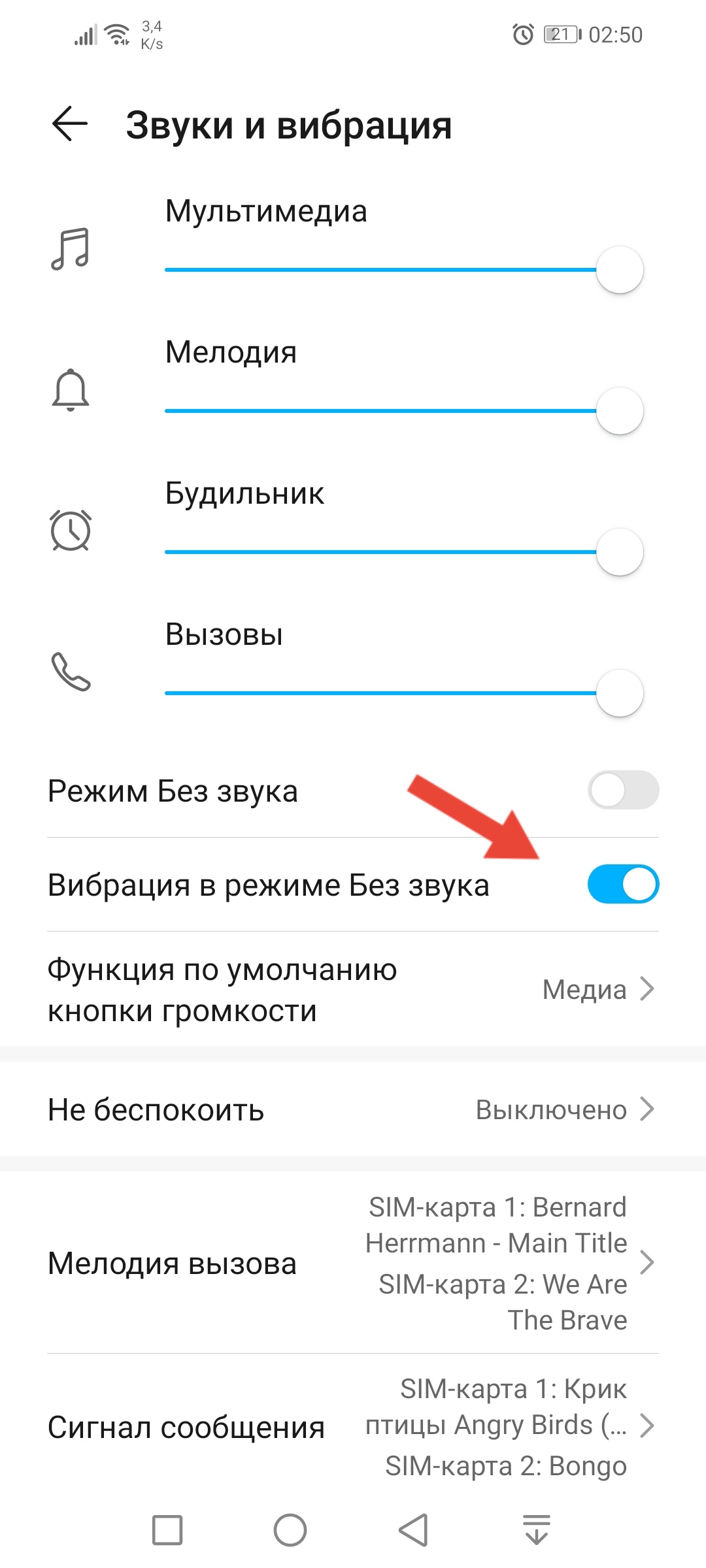Enable Режим Без звука switch
Screen dimensions: 706x1568
click(622, 791)
